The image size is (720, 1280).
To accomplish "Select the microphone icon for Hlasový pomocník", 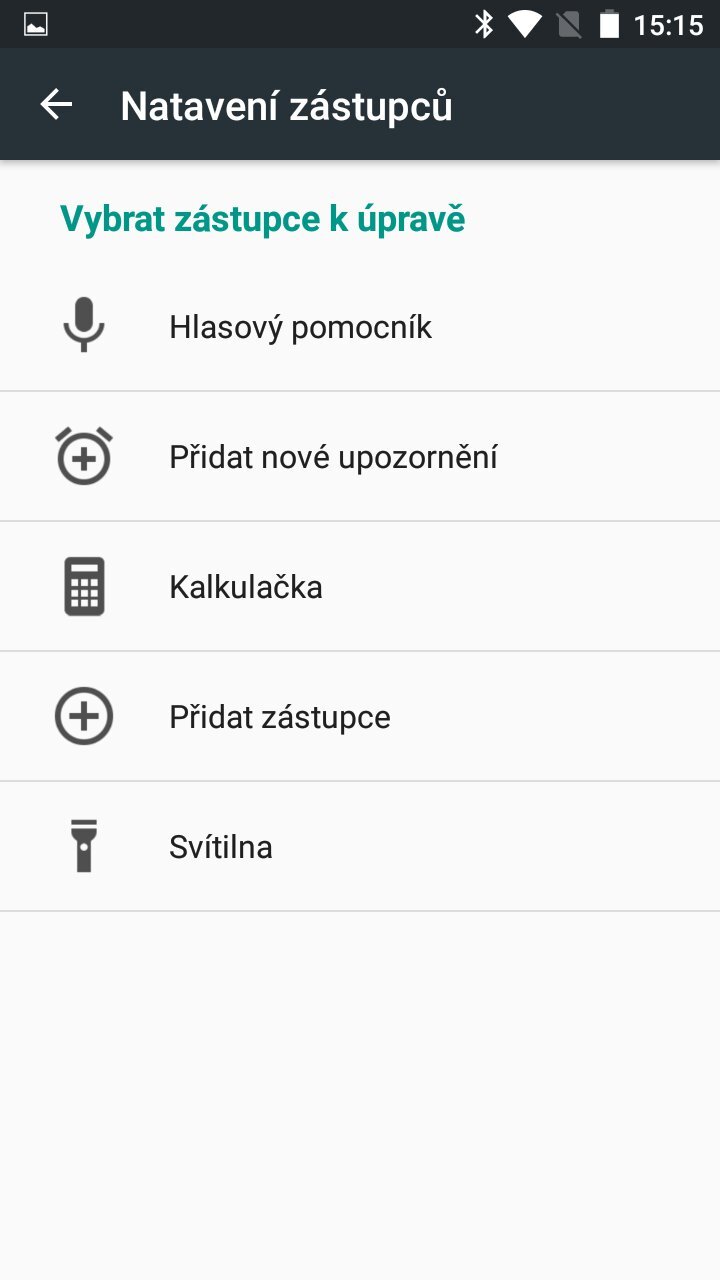I will 84,325.
